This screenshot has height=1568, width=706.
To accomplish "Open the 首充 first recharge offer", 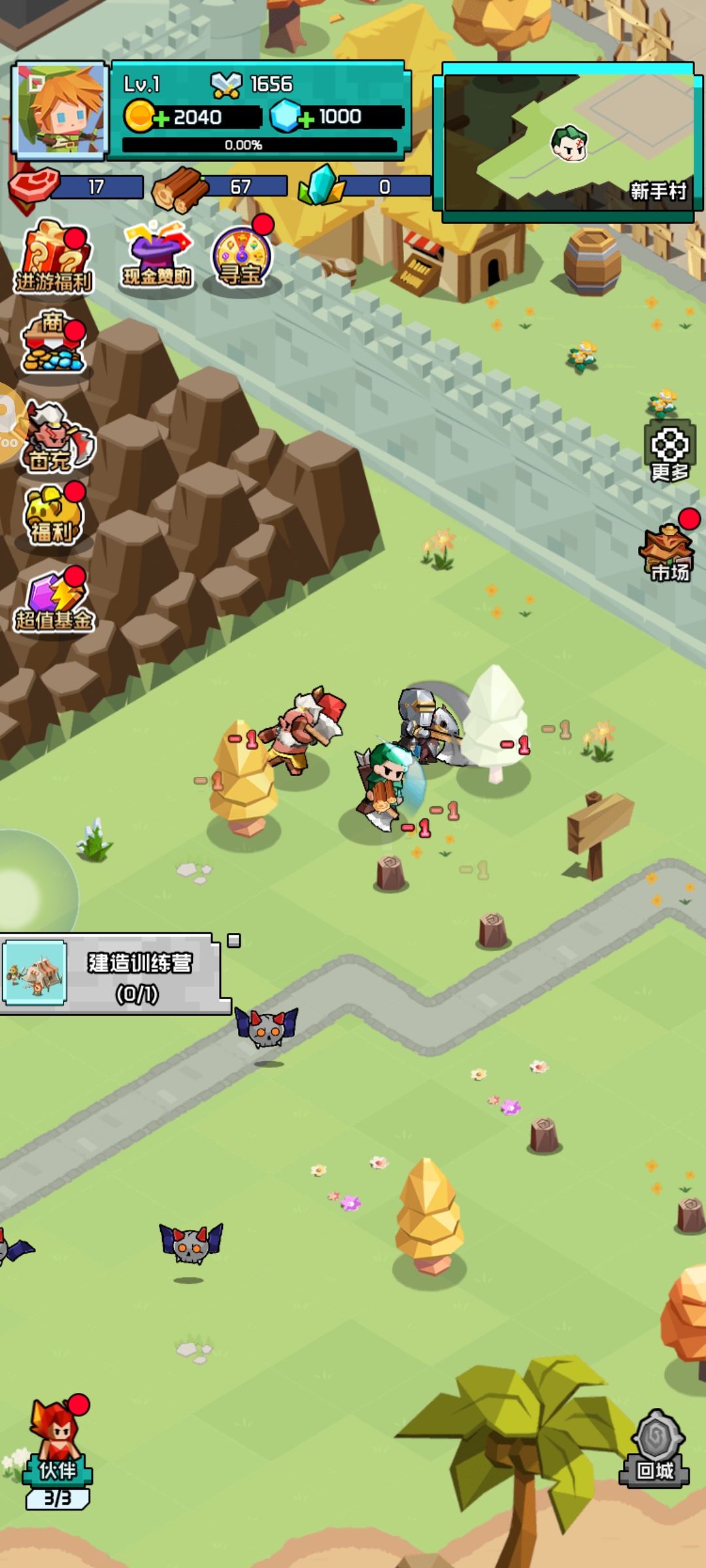I will point(58,438).
